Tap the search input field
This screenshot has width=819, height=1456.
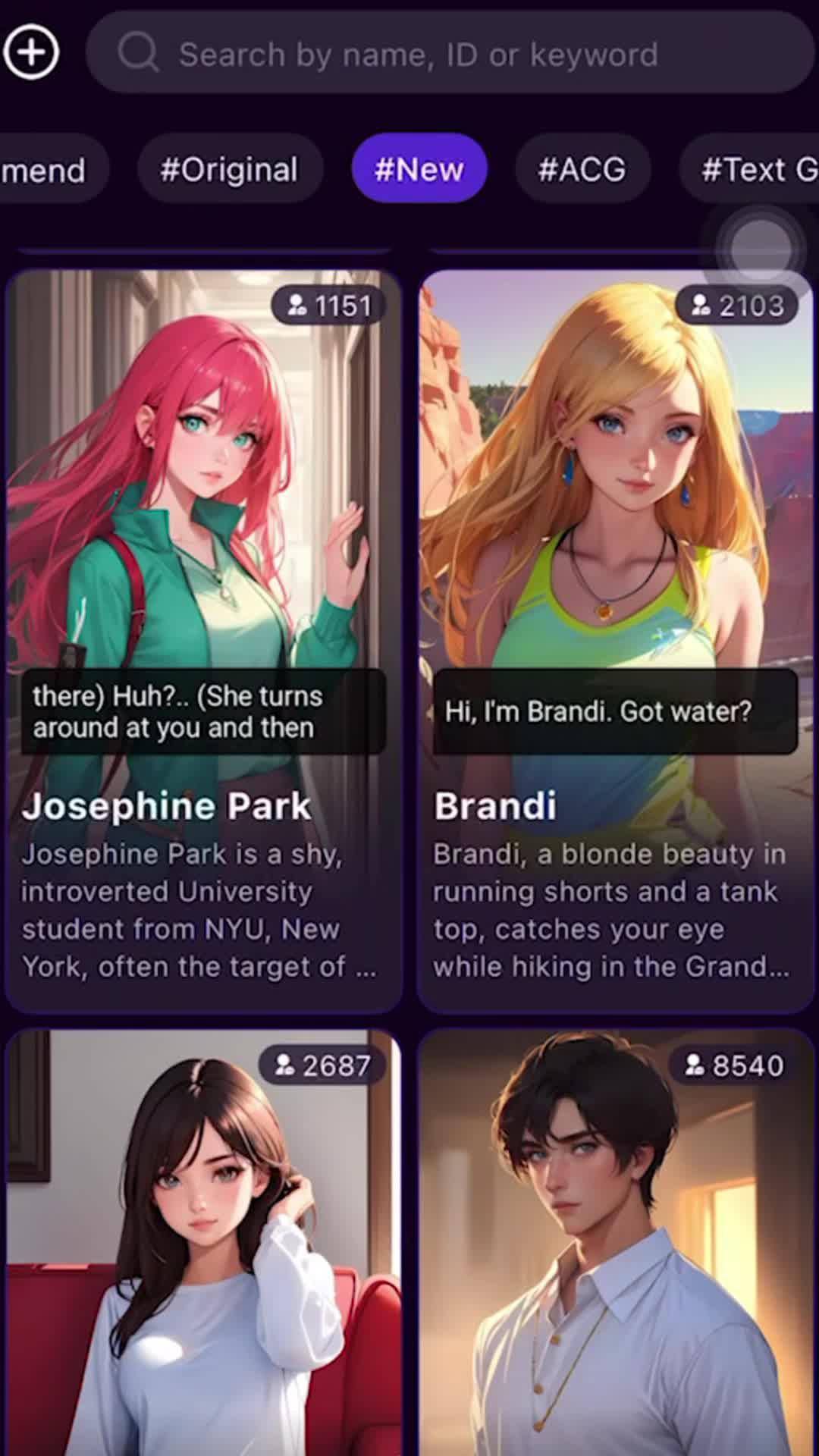[x=455, y=53]
